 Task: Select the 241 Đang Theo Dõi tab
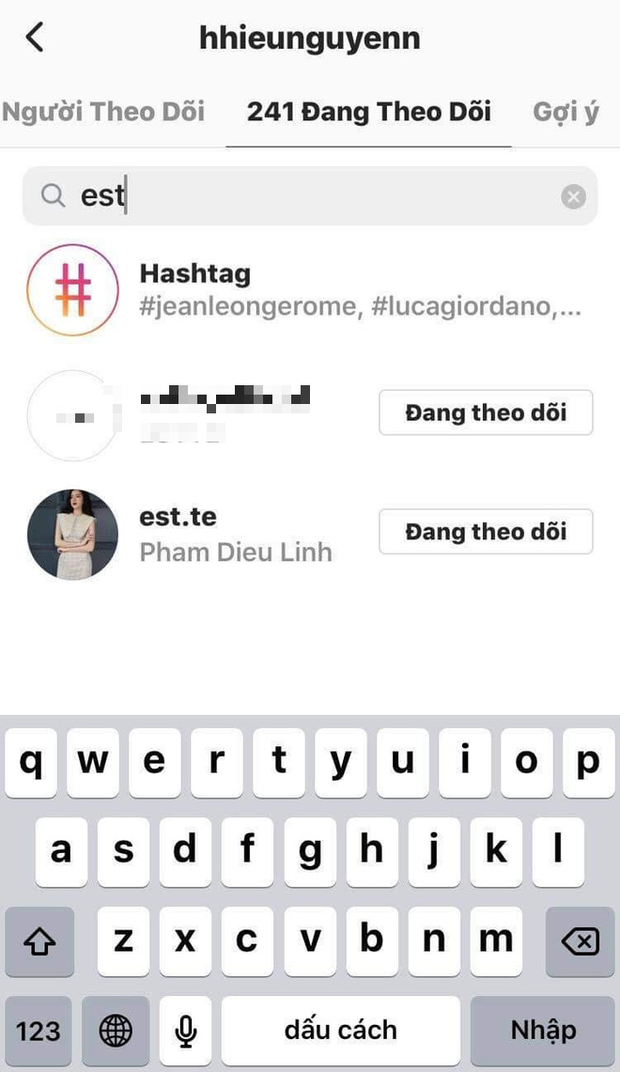pos(368,111)
